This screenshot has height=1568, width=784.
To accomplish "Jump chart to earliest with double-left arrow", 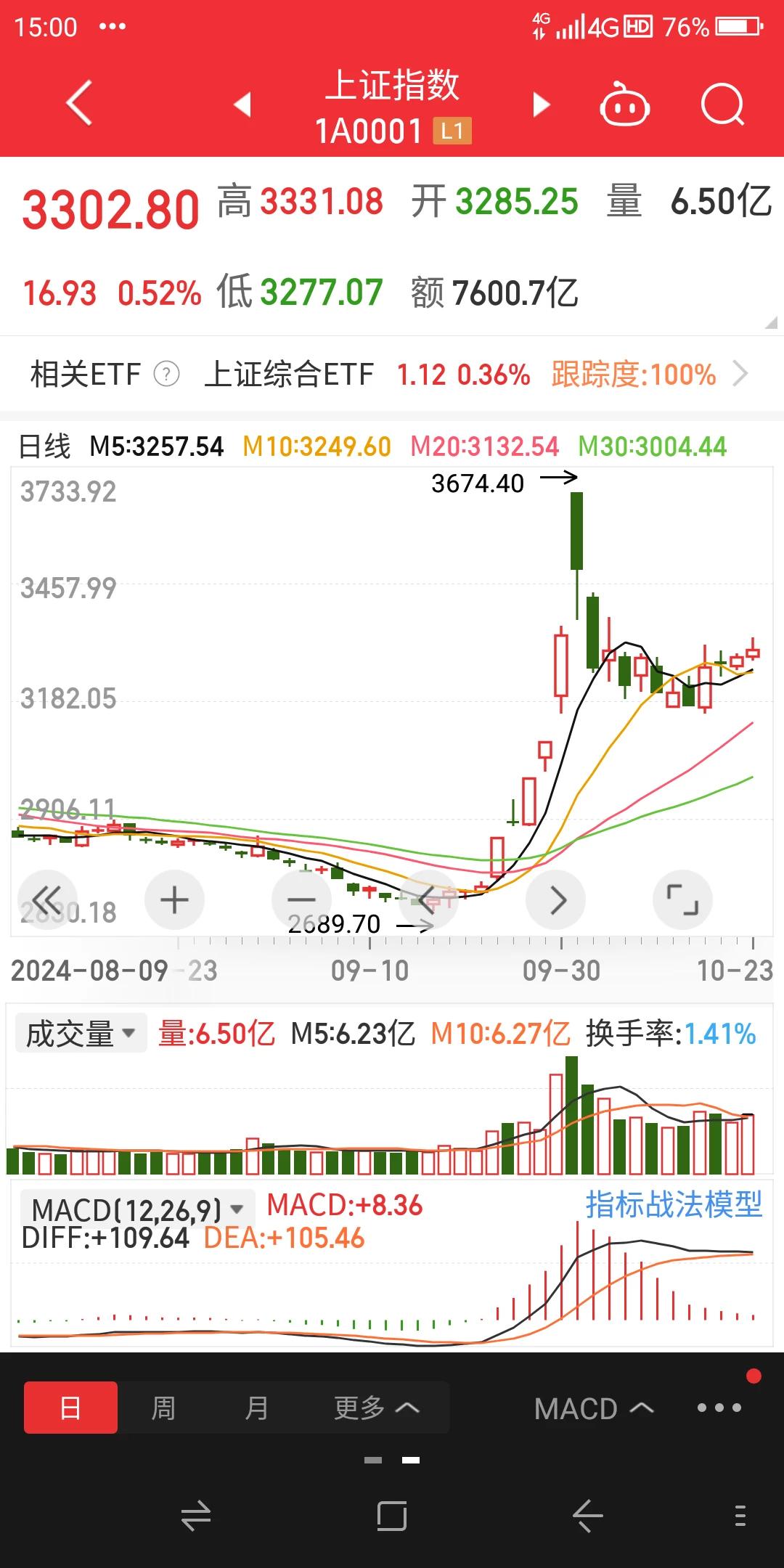I will 47,900.
